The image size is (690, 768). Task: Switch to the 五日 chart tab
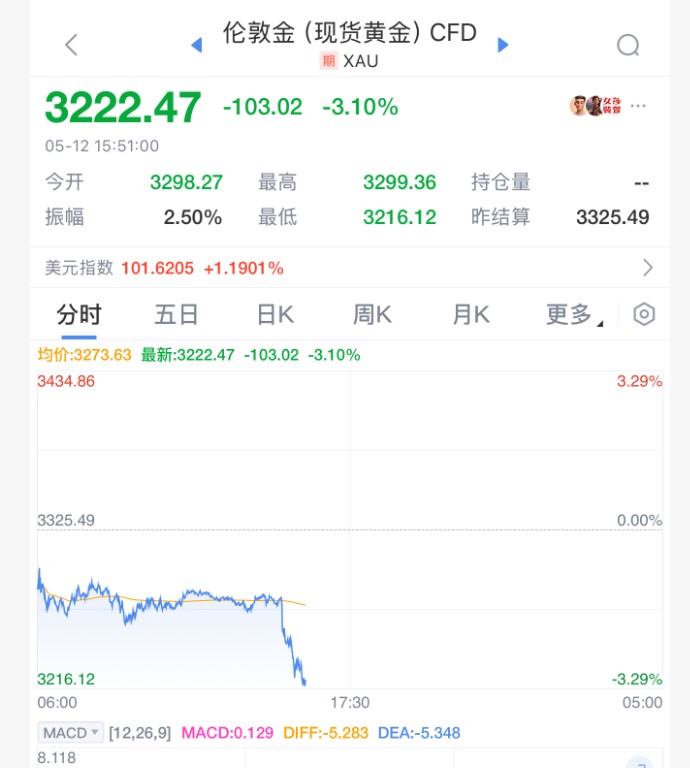pos(177,315)
